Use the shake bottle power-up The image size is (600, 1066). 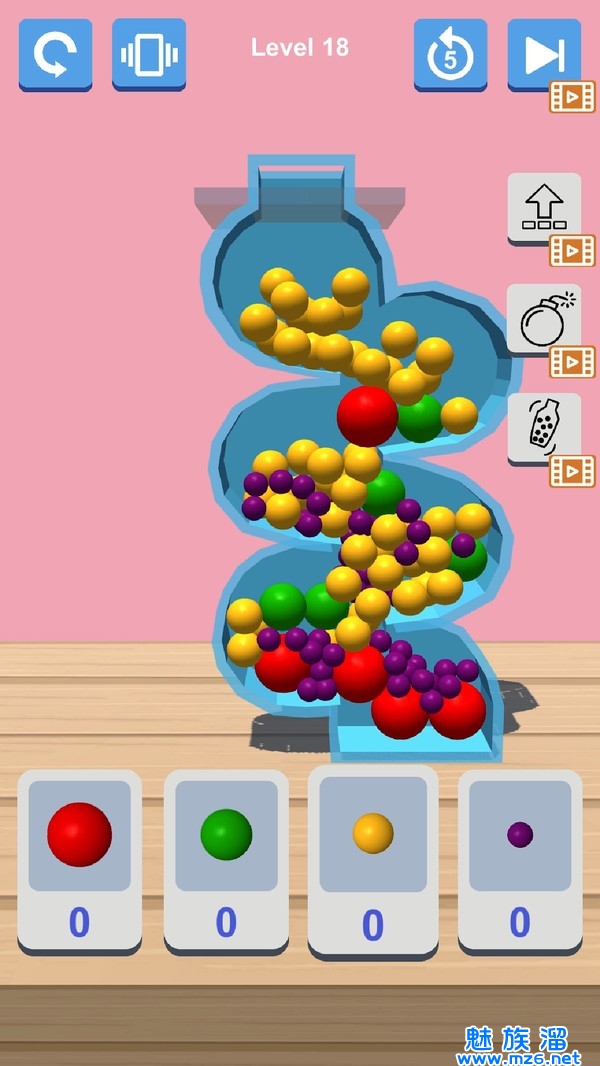pyautogui.click(x=543, y=428)
